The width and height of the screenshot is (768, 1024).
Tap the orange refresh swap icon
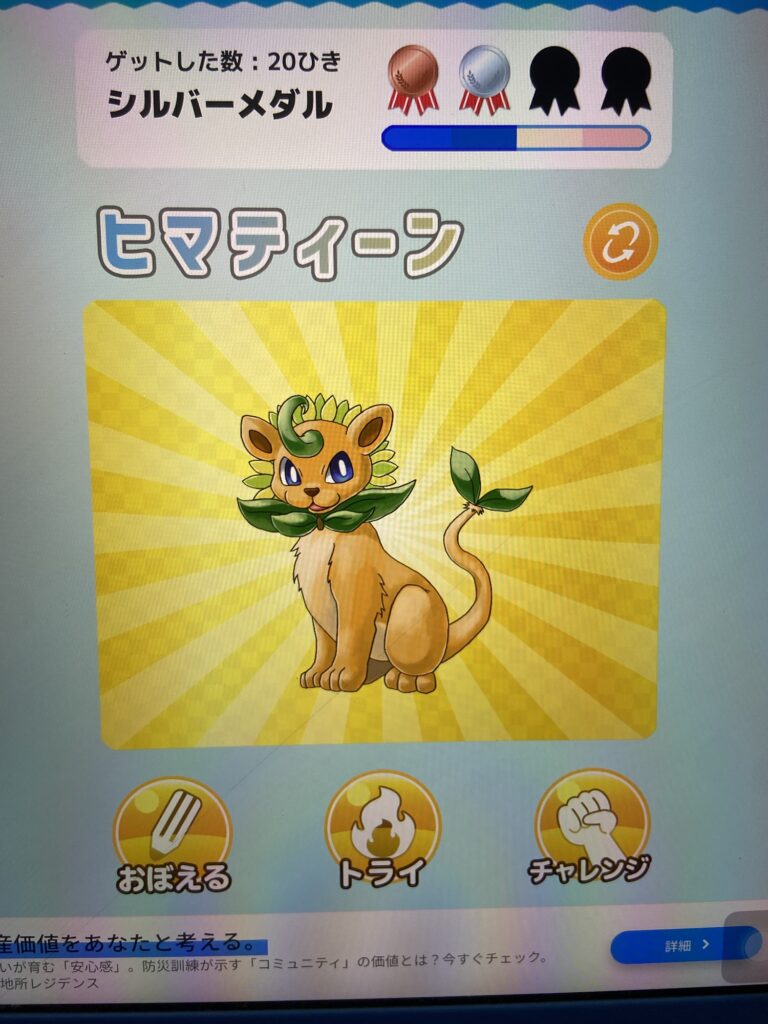click(620, 242)
